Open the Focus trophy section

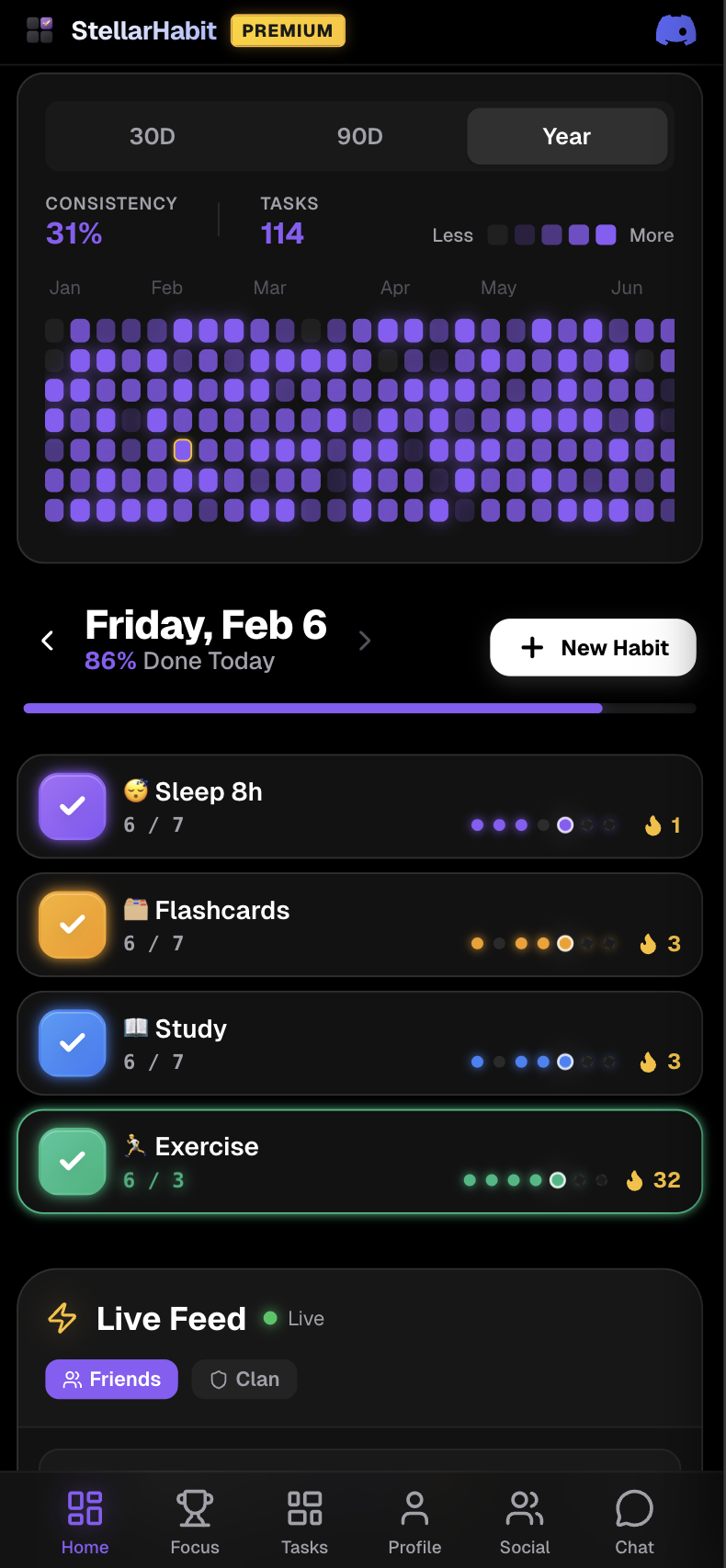(194, 1517)
